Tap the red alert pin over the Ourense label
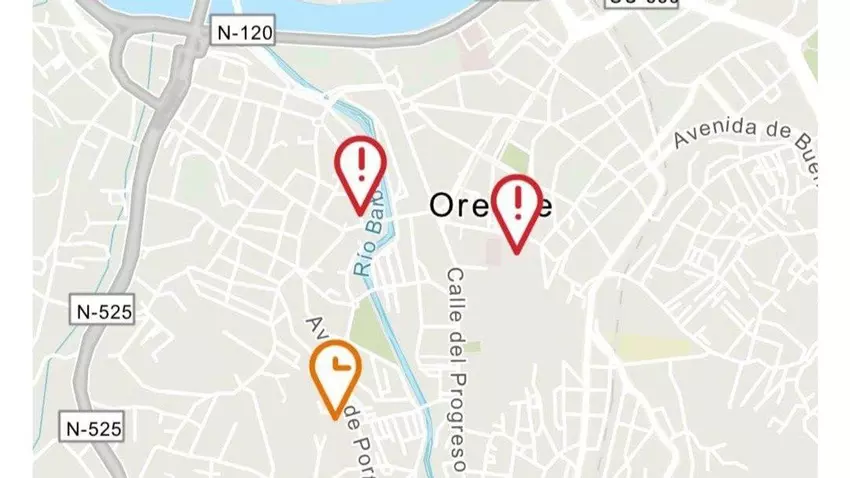Viewport: 850px width, 478px height. 516,206
